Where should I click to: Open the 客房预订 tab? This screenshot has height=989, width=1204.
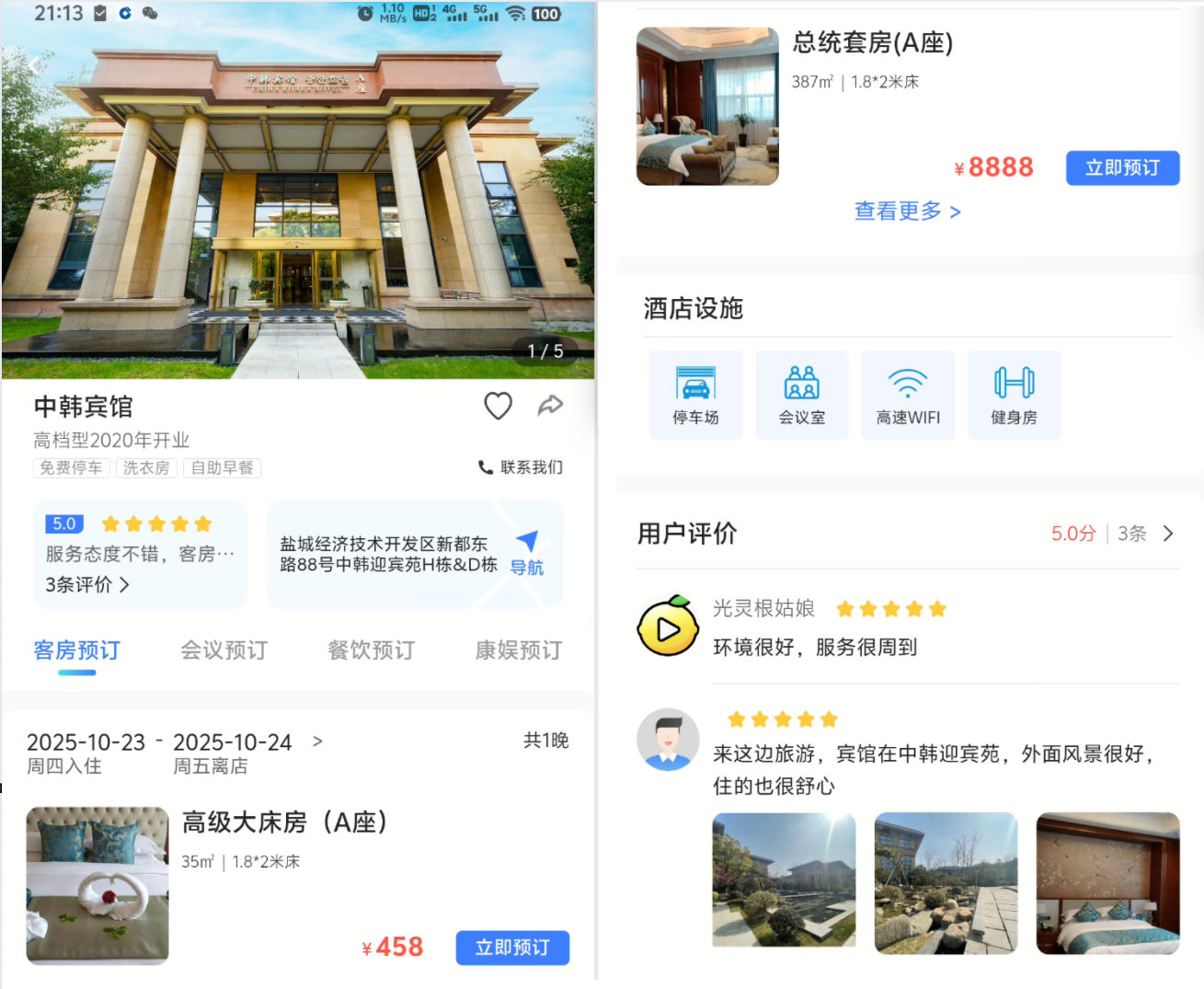76,650
